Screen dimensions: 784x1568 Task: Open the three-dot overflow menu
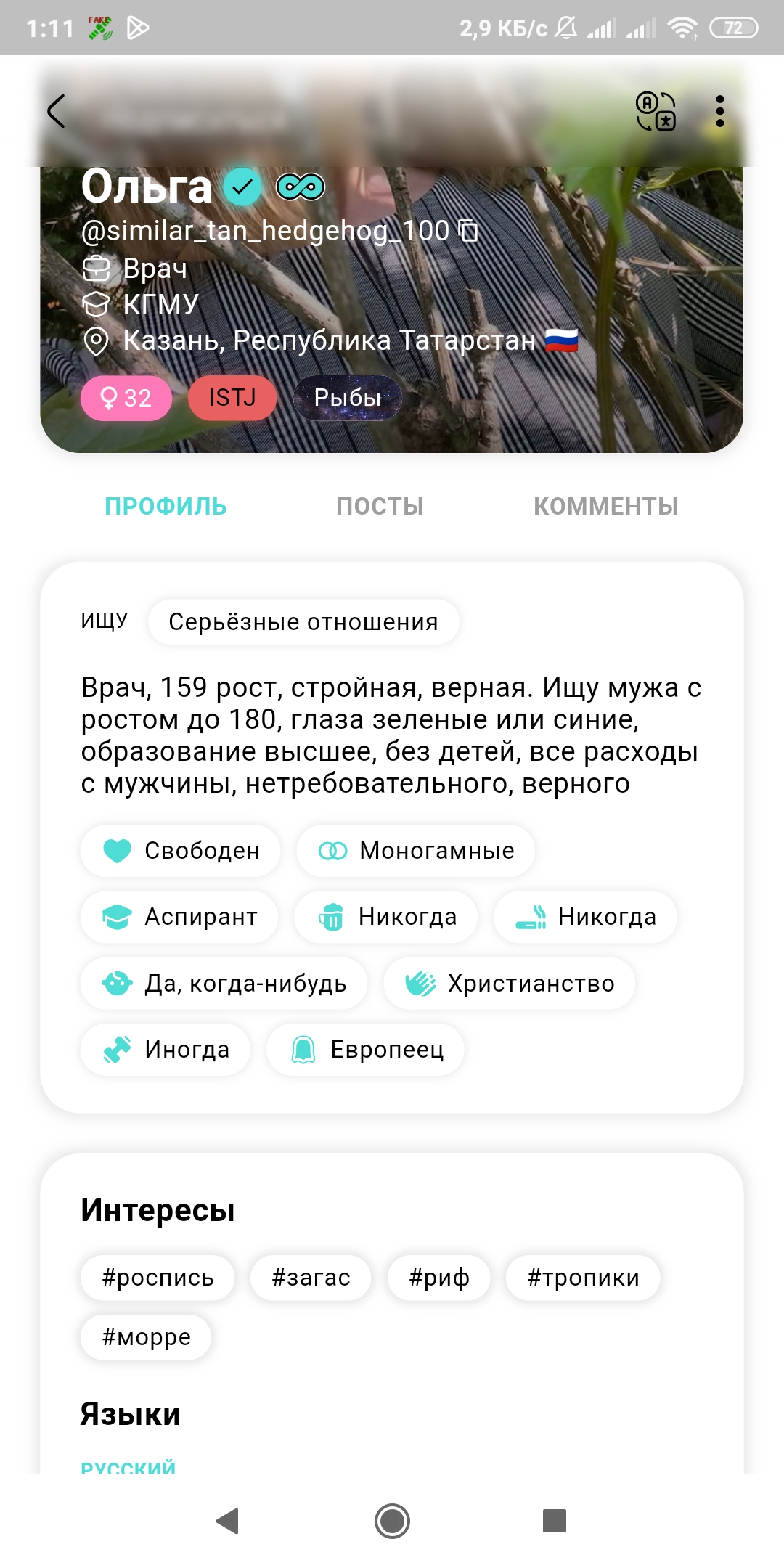coord(719,111)
